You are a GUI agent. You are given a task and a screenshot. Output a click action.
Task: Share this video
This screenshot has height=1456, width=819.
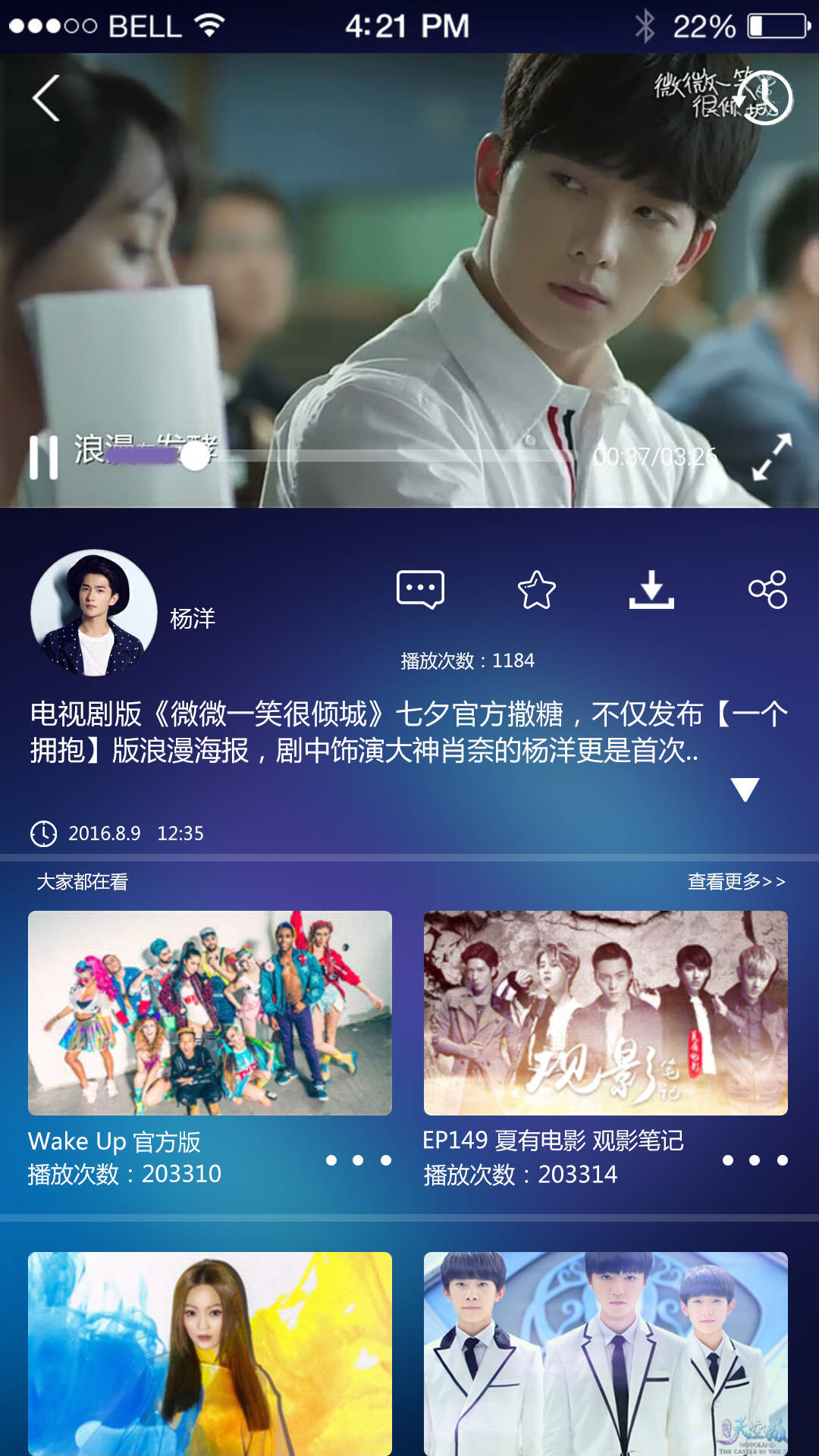click(x=767, y=589)
